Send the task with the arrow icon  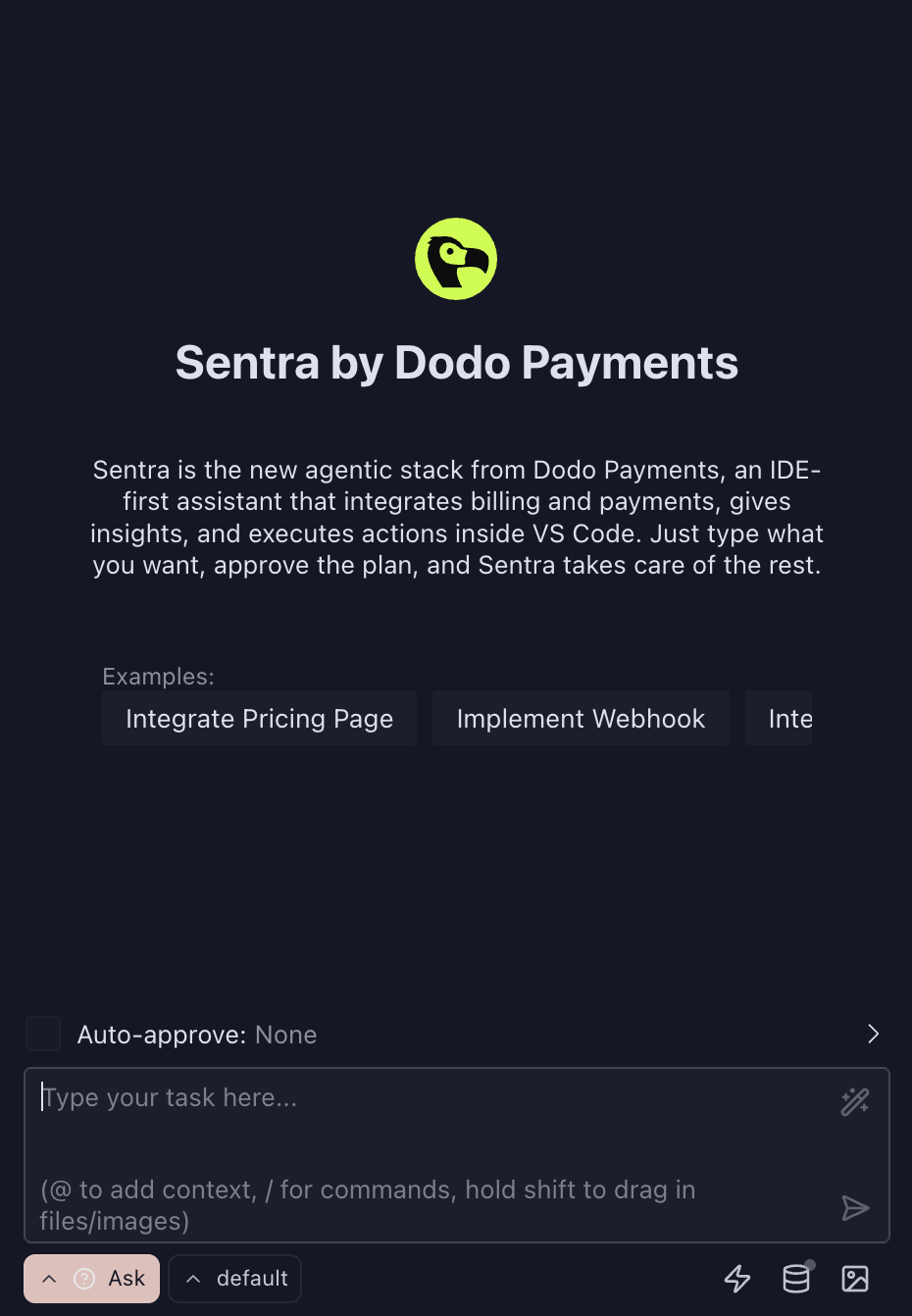click(855, 1208)
